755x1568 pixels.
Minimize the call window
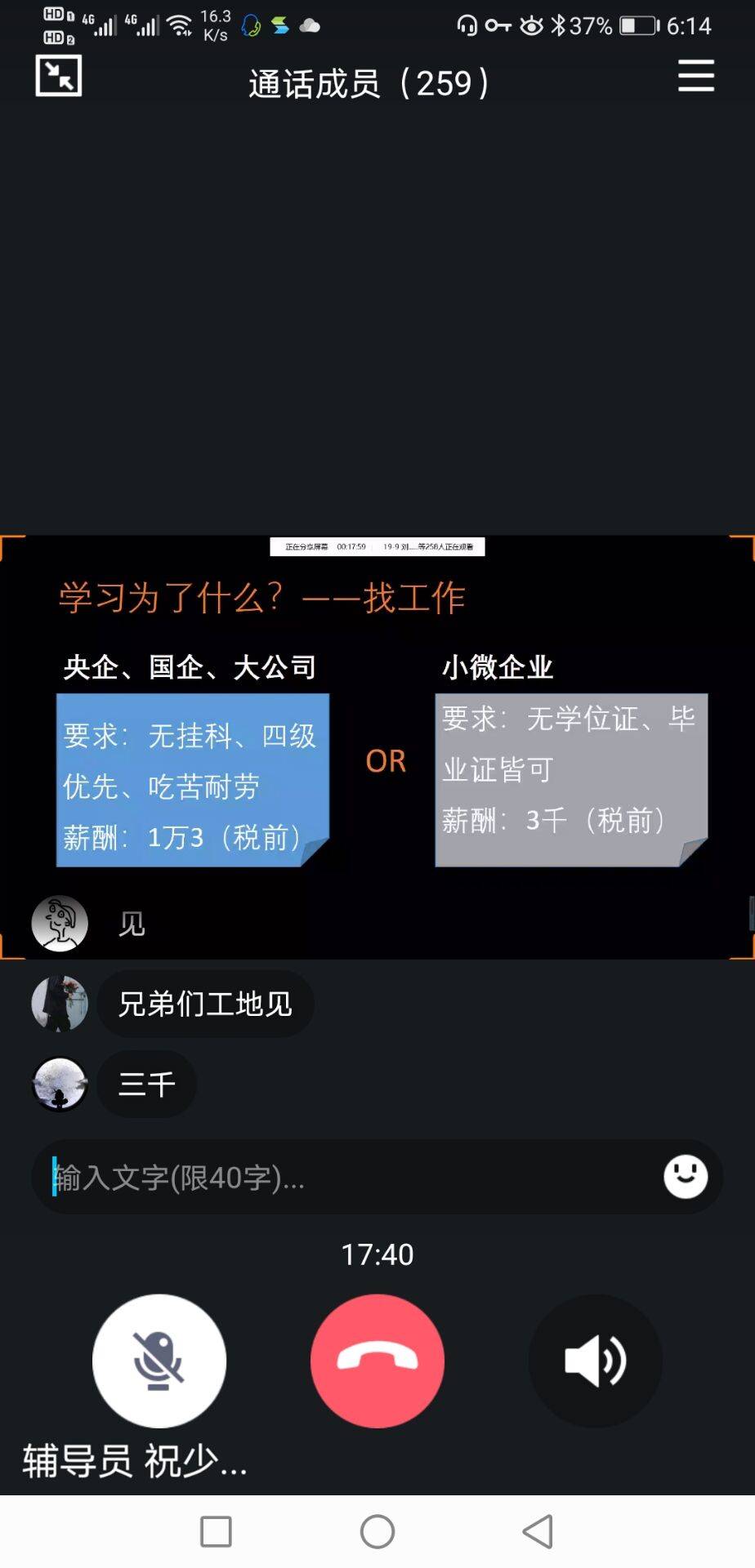[59, 76]
